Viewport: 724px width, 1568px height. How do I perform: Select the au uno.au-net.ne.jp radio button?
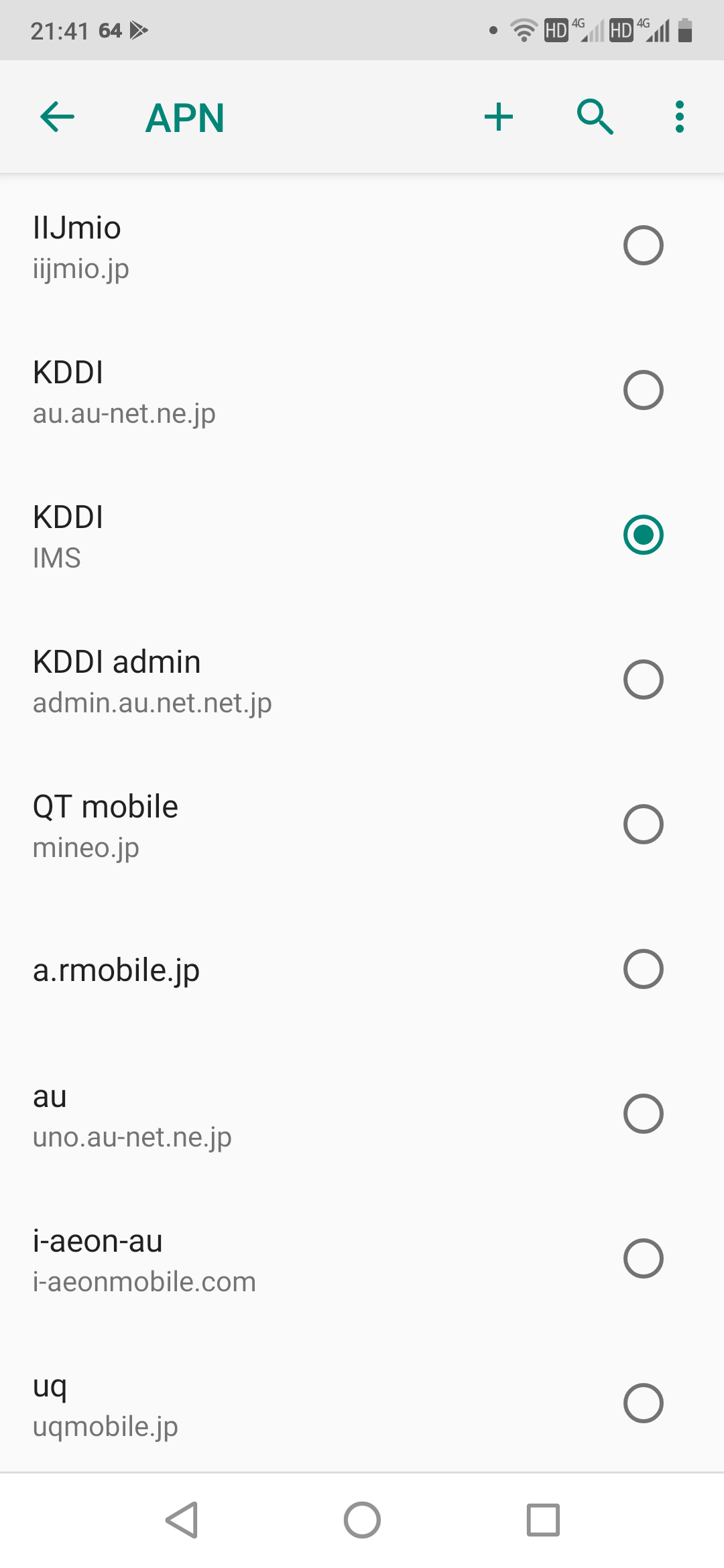click(643, 1114)
